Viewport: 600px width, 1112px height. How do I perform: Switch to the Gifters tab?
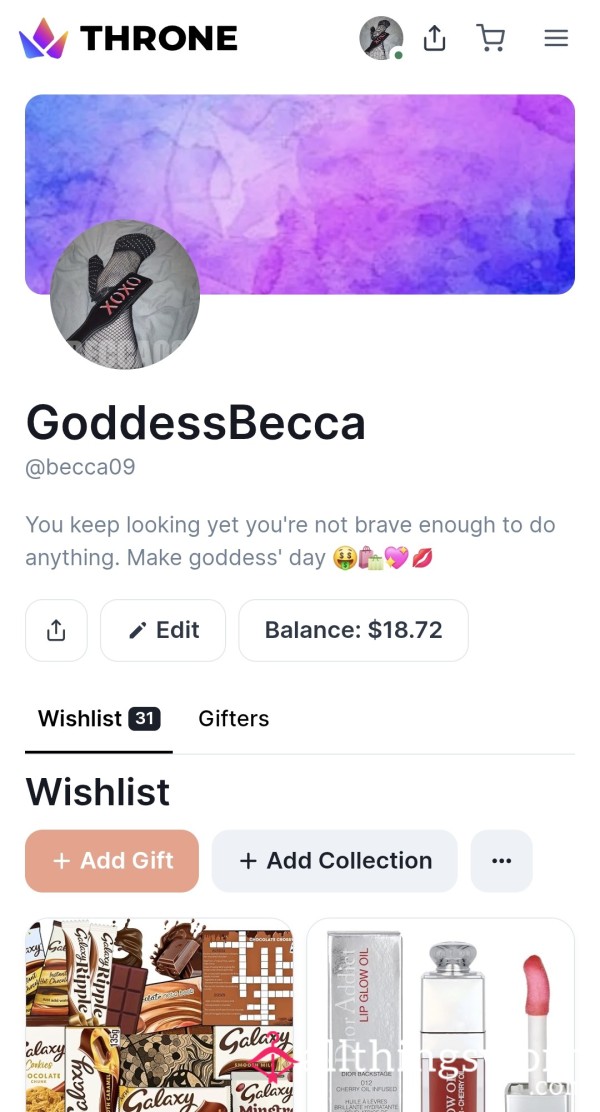233,718
